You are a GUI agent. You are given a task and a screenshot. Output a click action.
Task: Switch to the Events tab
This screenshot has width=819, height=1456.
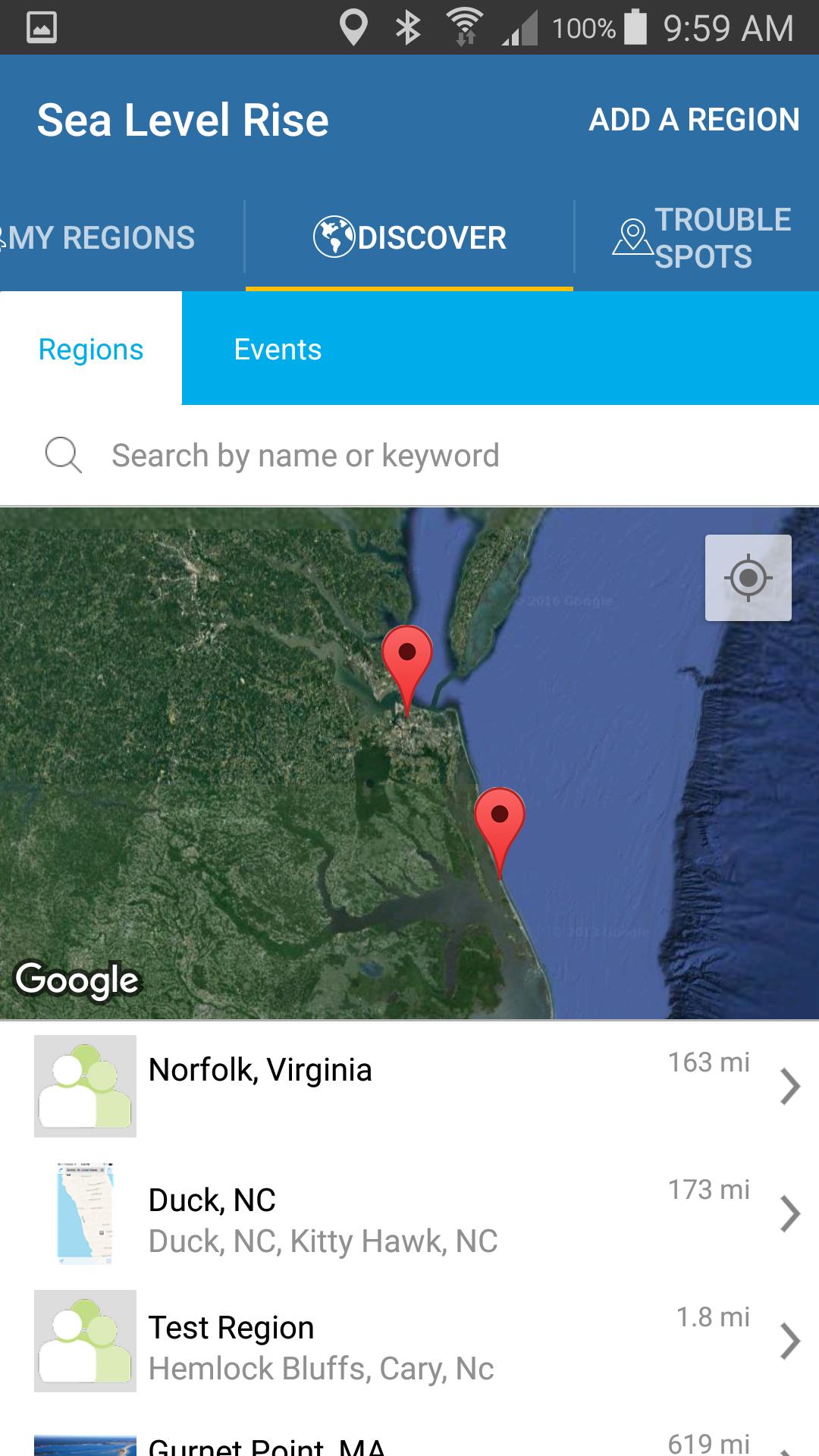278,349
